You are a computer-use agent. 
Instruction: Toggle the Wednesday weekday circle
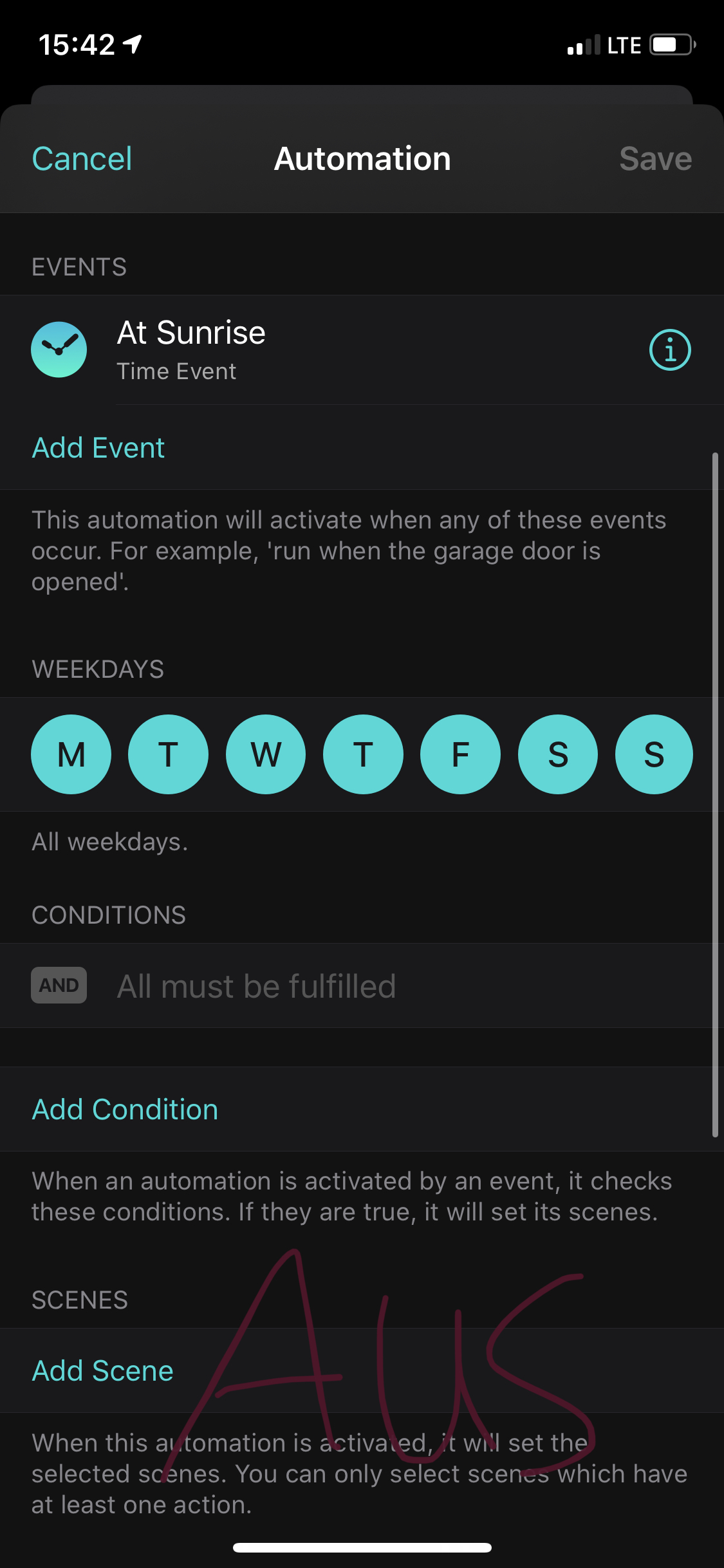(x=266, y=754)
